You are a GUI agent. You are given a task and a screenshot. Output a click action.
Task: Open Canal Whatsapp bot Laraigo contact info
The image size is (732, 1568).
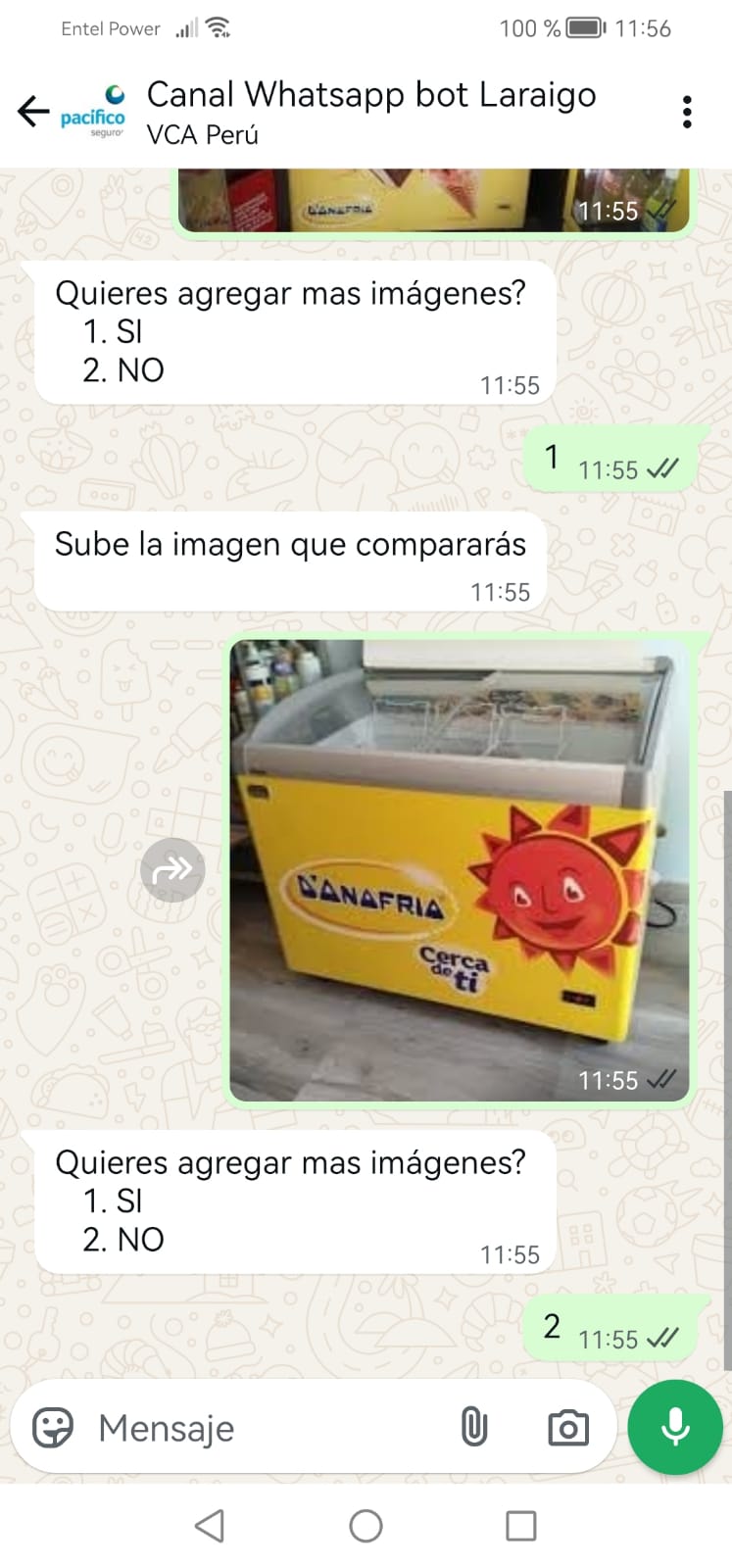(370, 112)
